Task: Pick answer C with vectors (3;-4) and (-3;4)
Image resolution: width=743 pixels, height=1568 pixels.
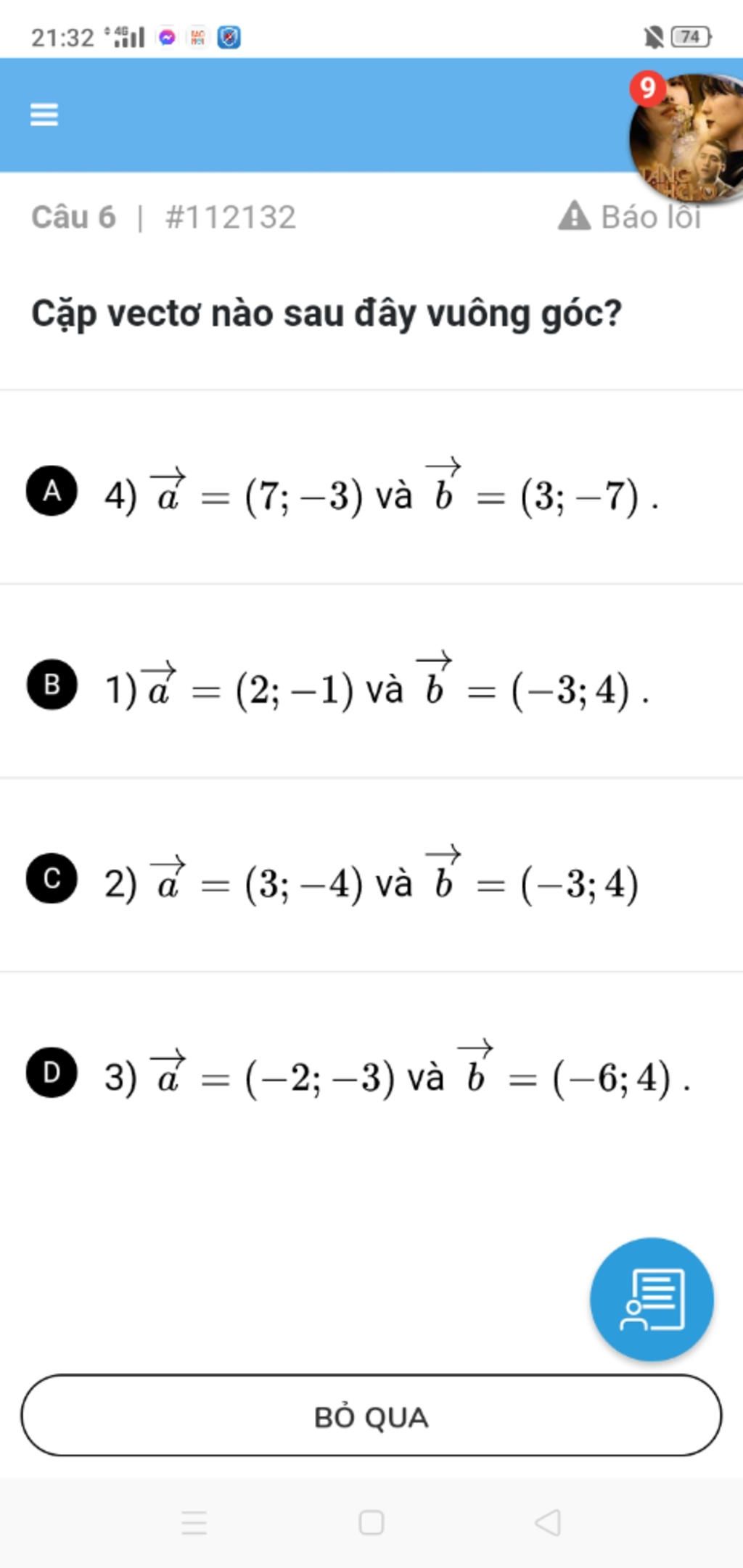Action: 52,879
